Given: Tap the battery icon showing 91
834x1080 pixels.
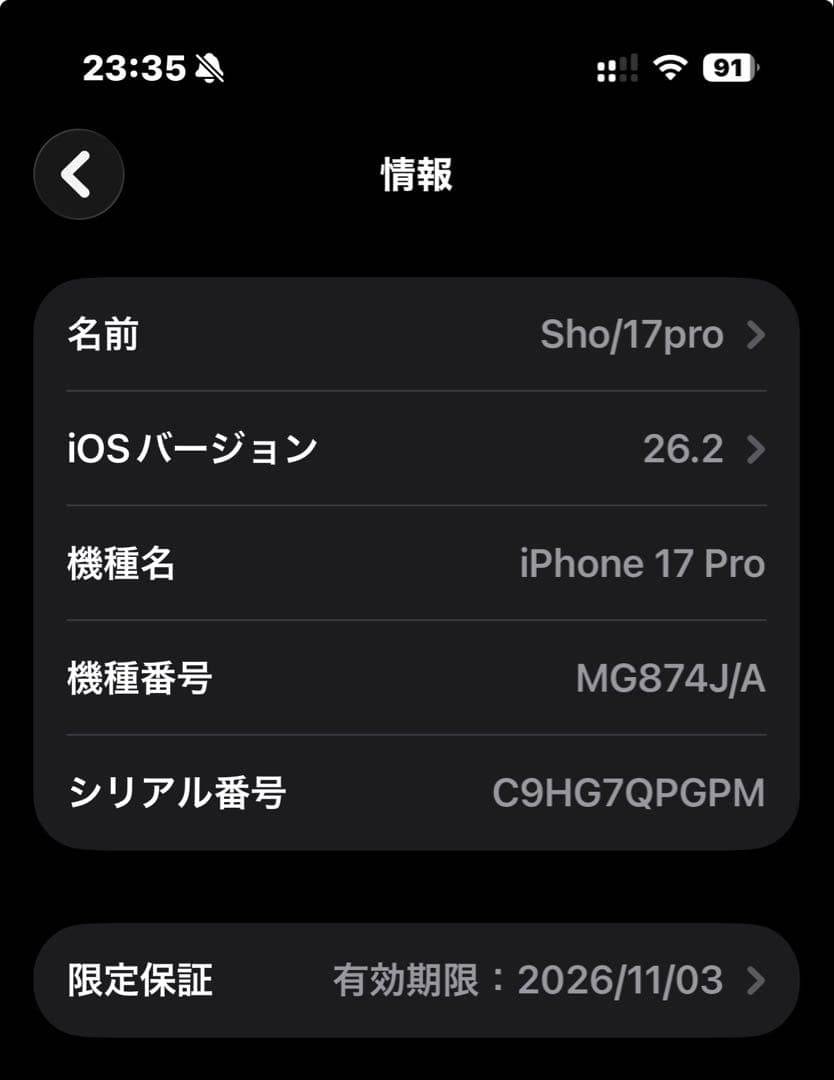Looking at the screenshot, I should point(729,66).
